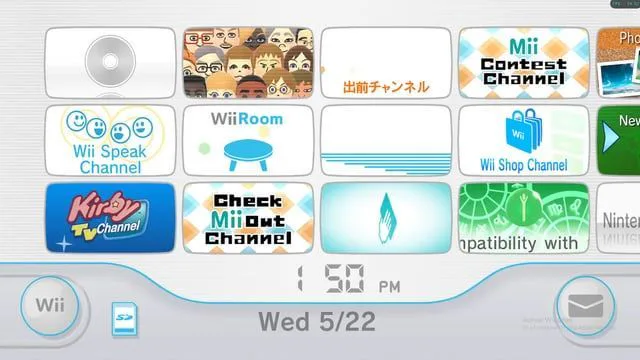Open Mii Contest Channel
The width and height of the screenshot is (640, 360).
pyautogui.click(x=524, y=63)
